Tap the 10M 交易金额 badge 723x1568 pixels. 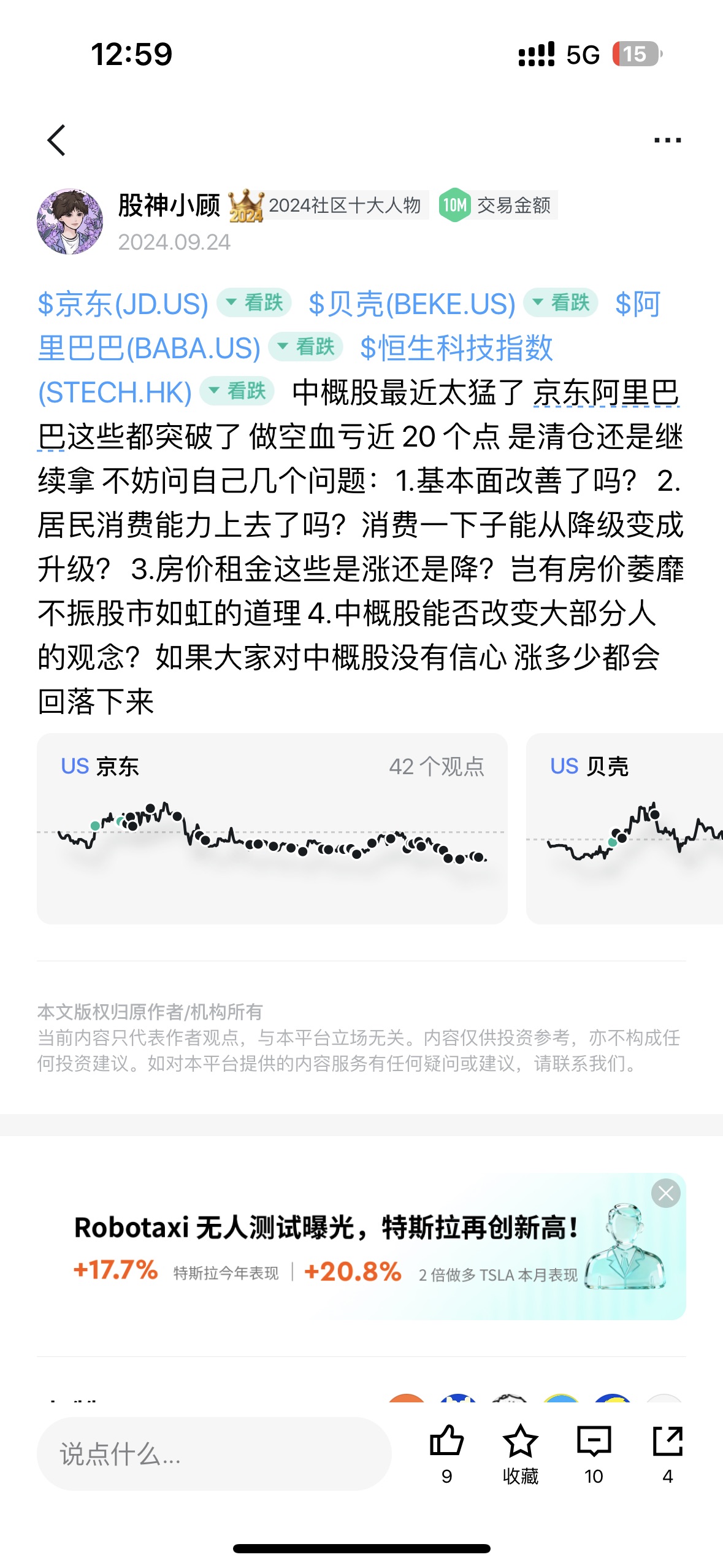pos(498,206)
